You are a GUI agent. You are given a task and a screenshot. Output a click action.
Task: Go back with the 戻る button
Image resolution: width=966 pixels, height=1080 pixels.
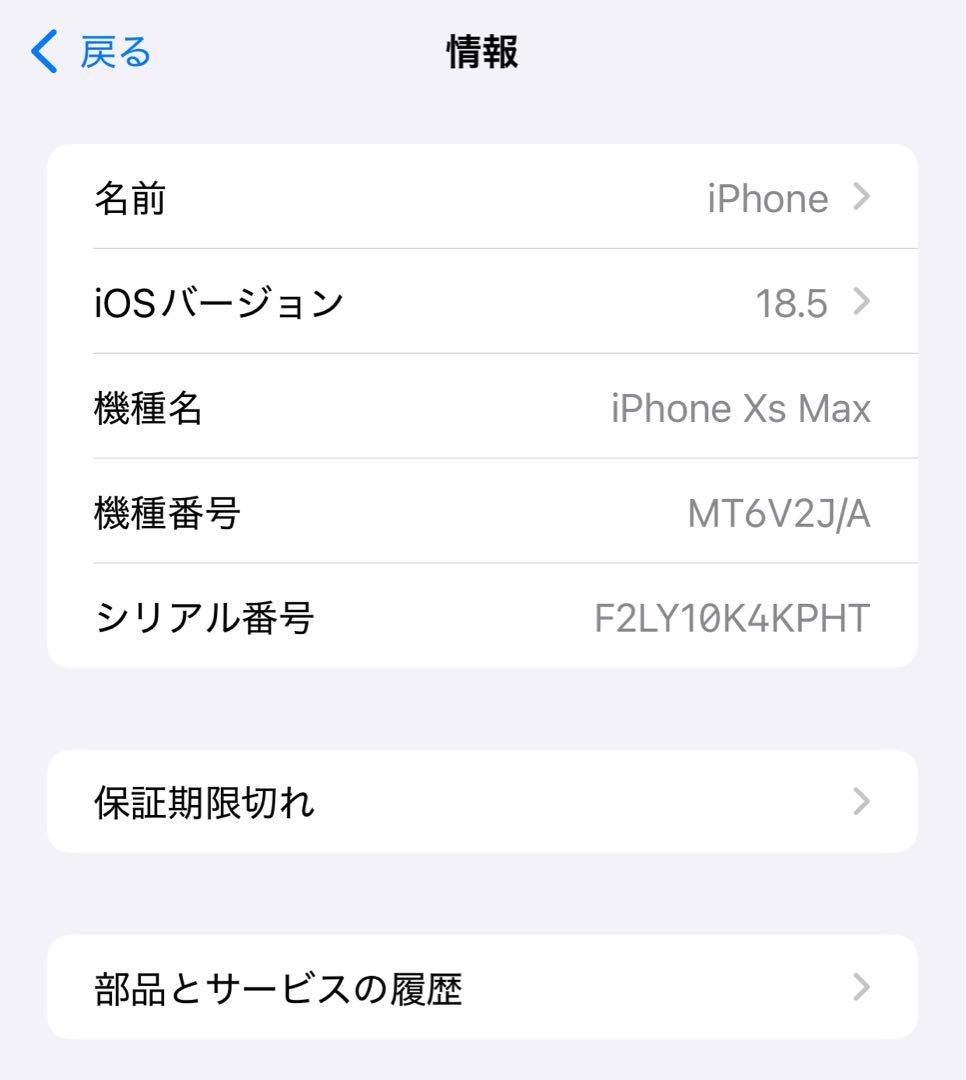point(92,52)
